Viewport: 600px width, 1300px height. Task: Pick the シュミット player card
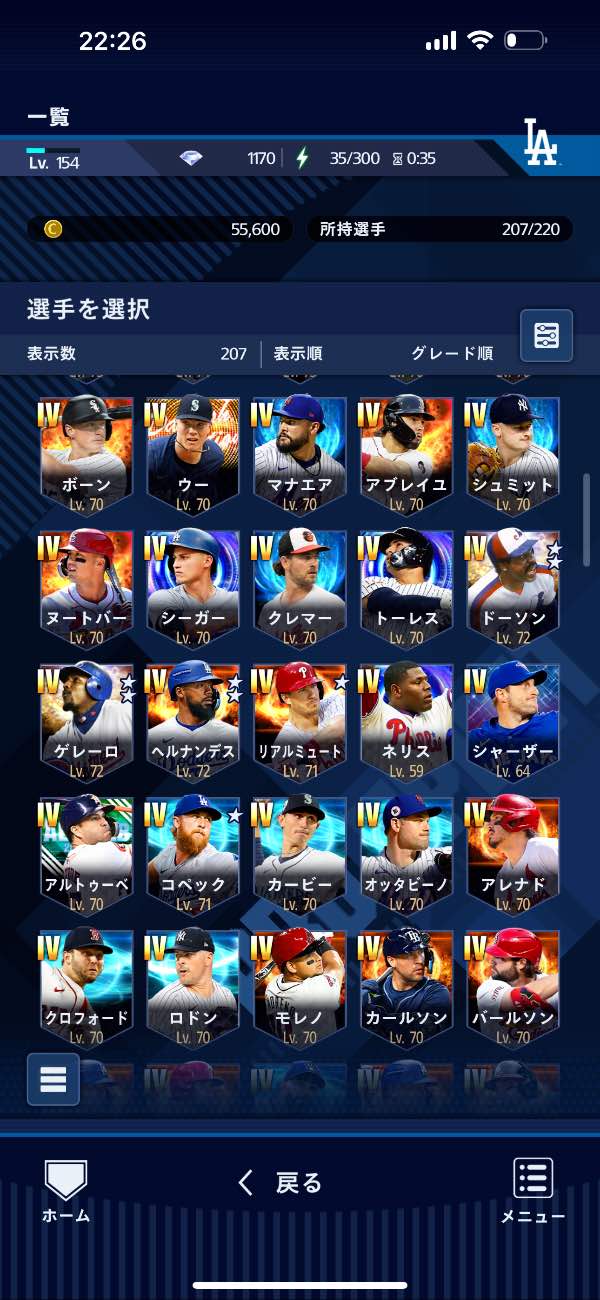(x=513, y=455)
